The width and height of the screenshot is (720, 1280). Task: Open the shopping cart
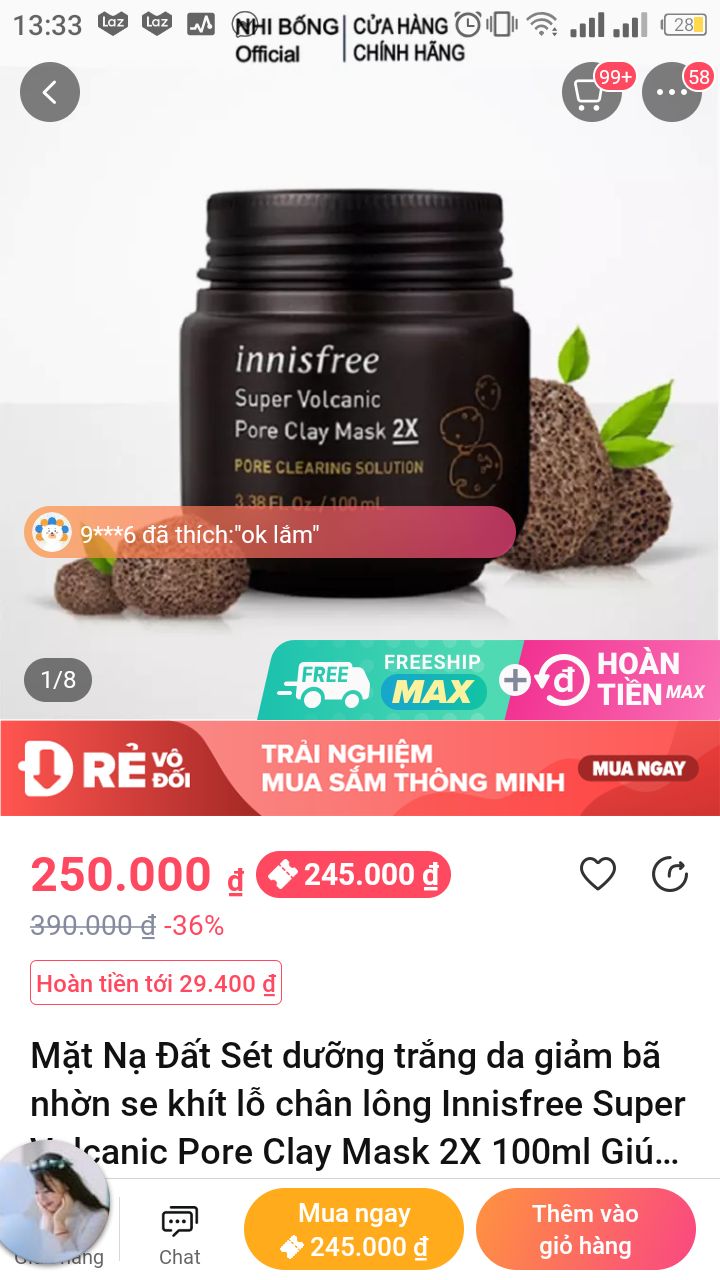pos(591,93)
